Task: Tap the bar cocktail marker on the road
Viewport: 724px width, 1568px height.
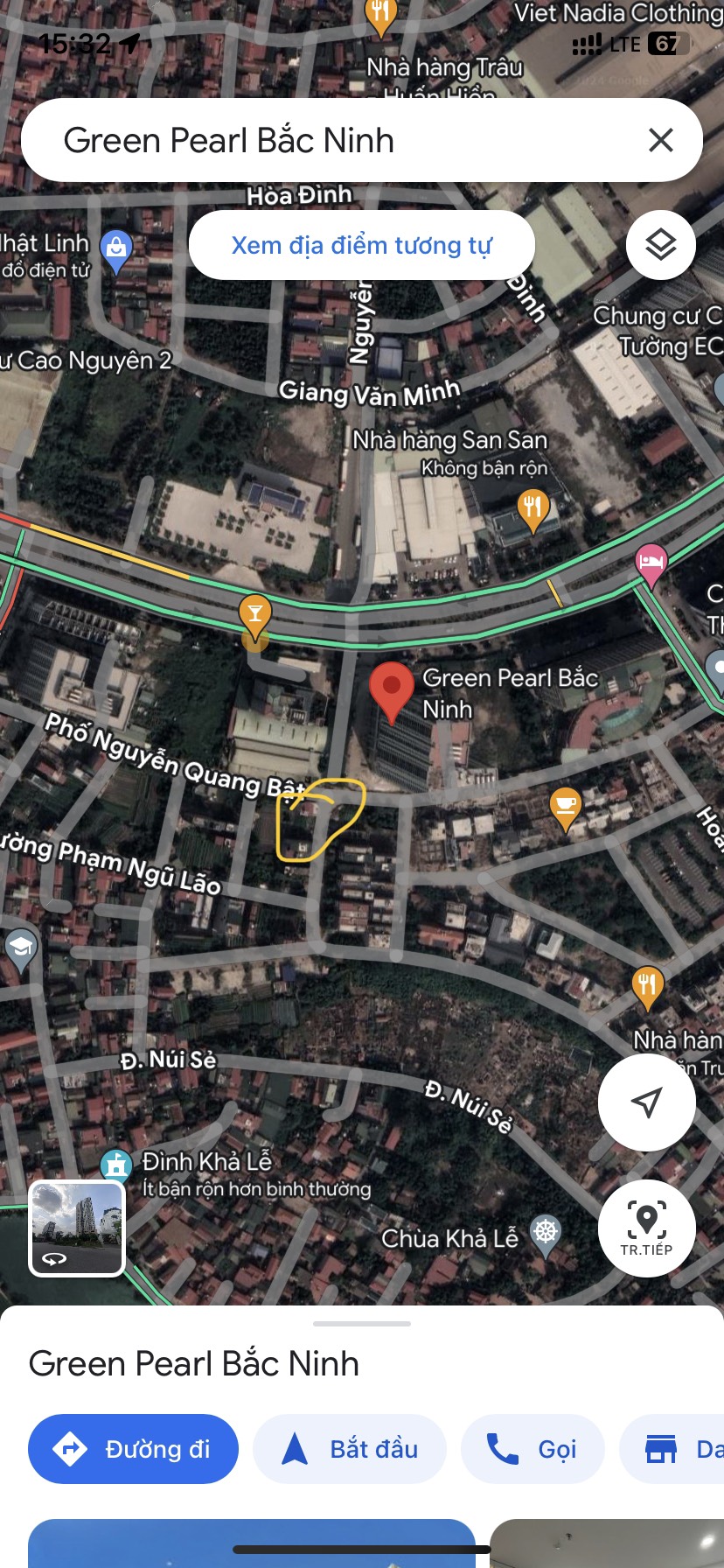Action: click(x=254, y=612)
